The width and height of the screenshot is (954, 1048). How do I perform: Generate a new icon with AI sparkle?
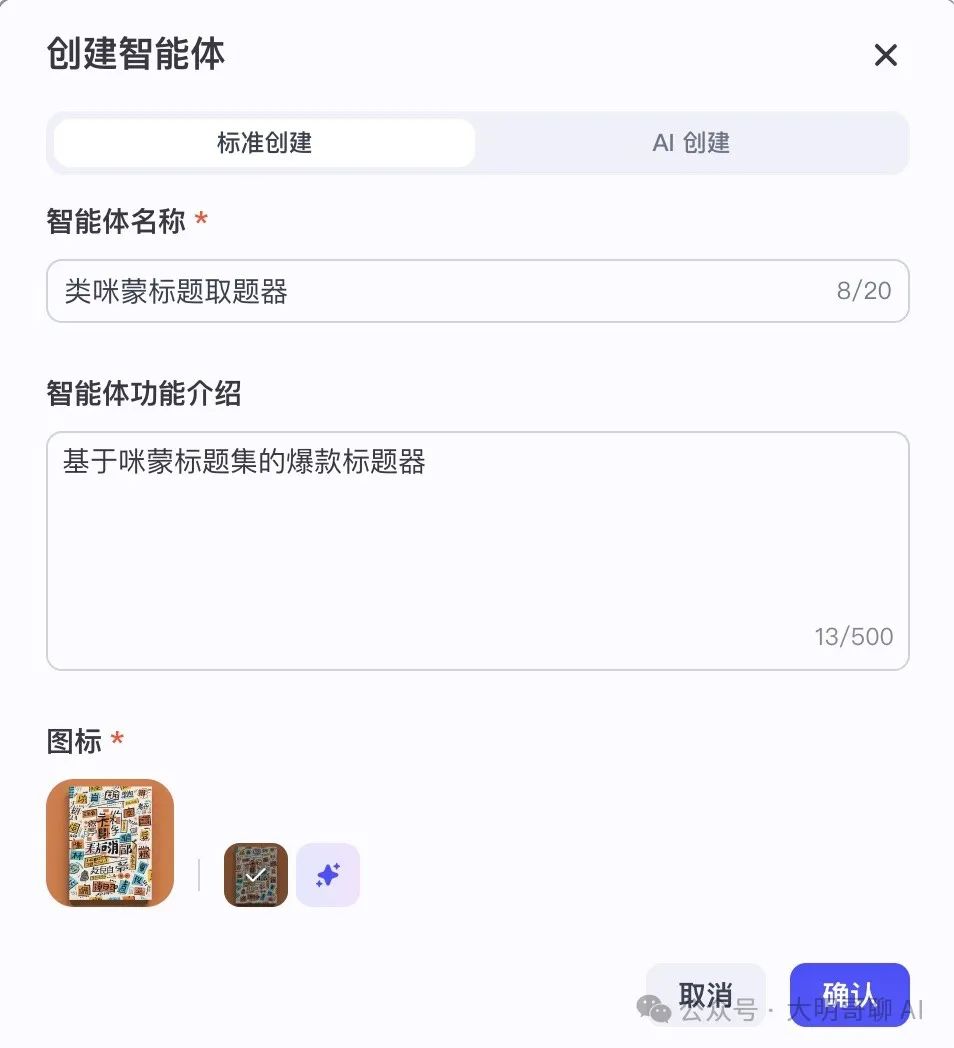click(328, 875)
